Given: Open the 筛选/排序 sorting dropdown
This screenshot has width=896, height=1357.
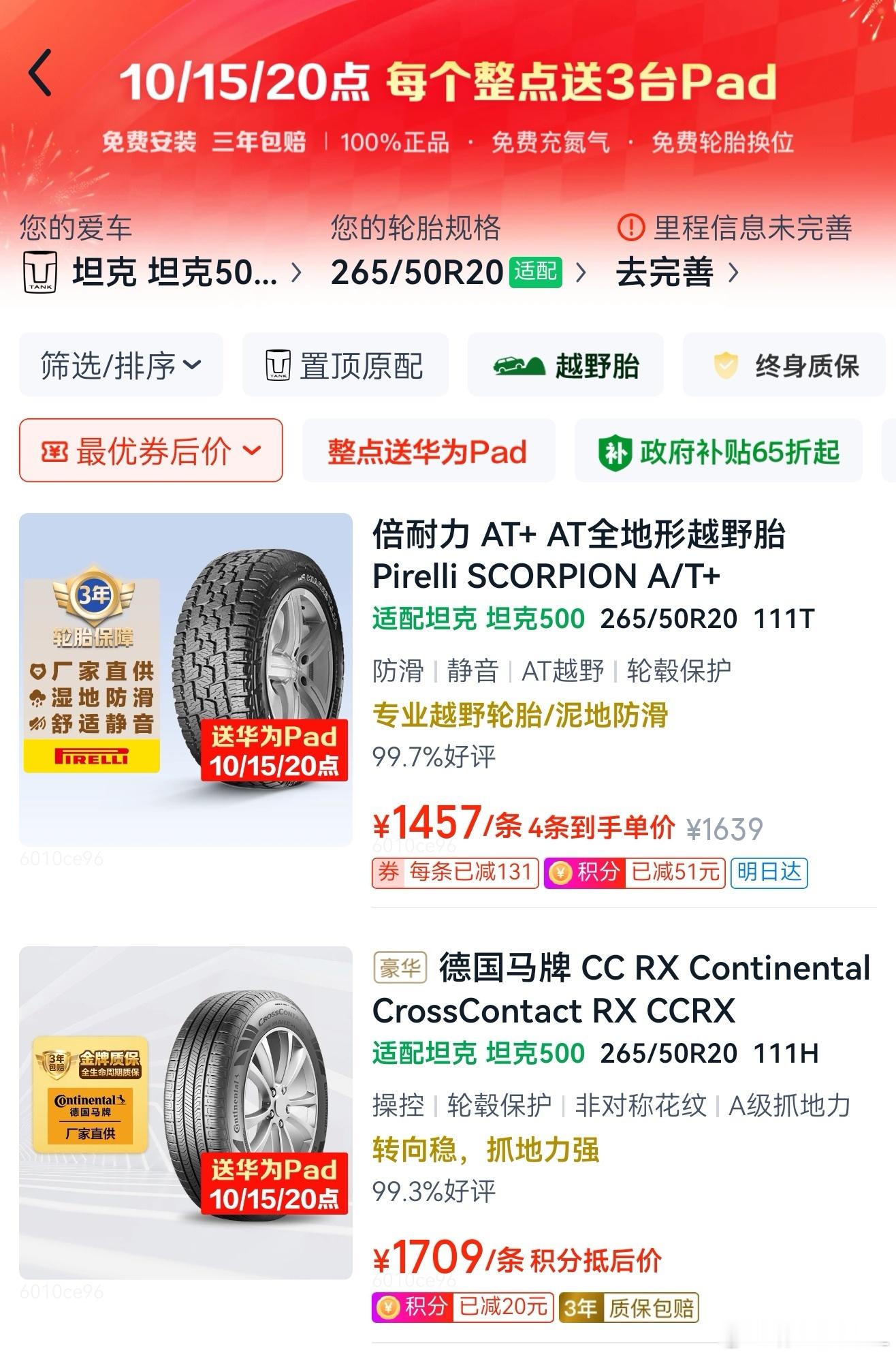Looking at the screenshot, I should pos(123,365).
